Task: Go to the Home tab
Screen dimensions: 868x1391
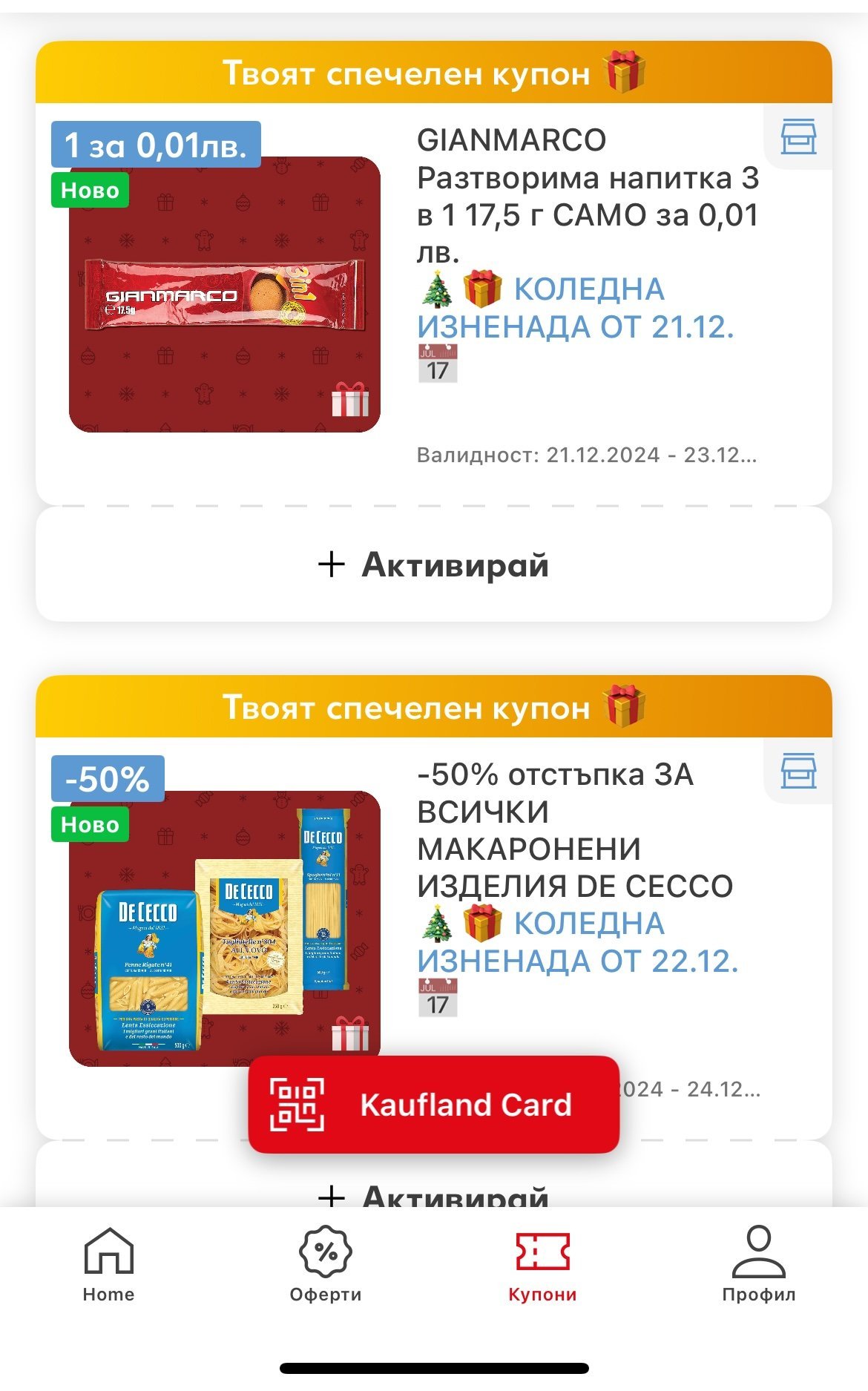Action: click(x=108, y=1266)
